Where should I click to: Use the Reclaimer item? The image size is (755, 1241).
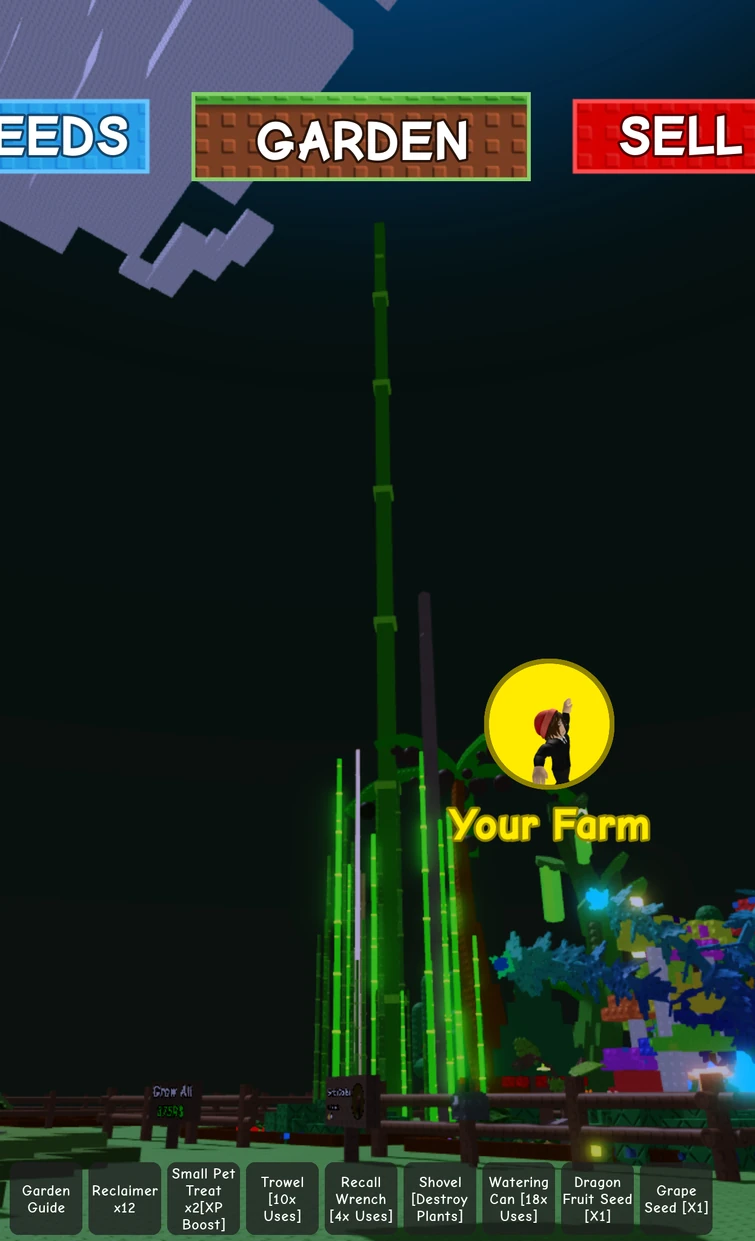[124, 1198]
